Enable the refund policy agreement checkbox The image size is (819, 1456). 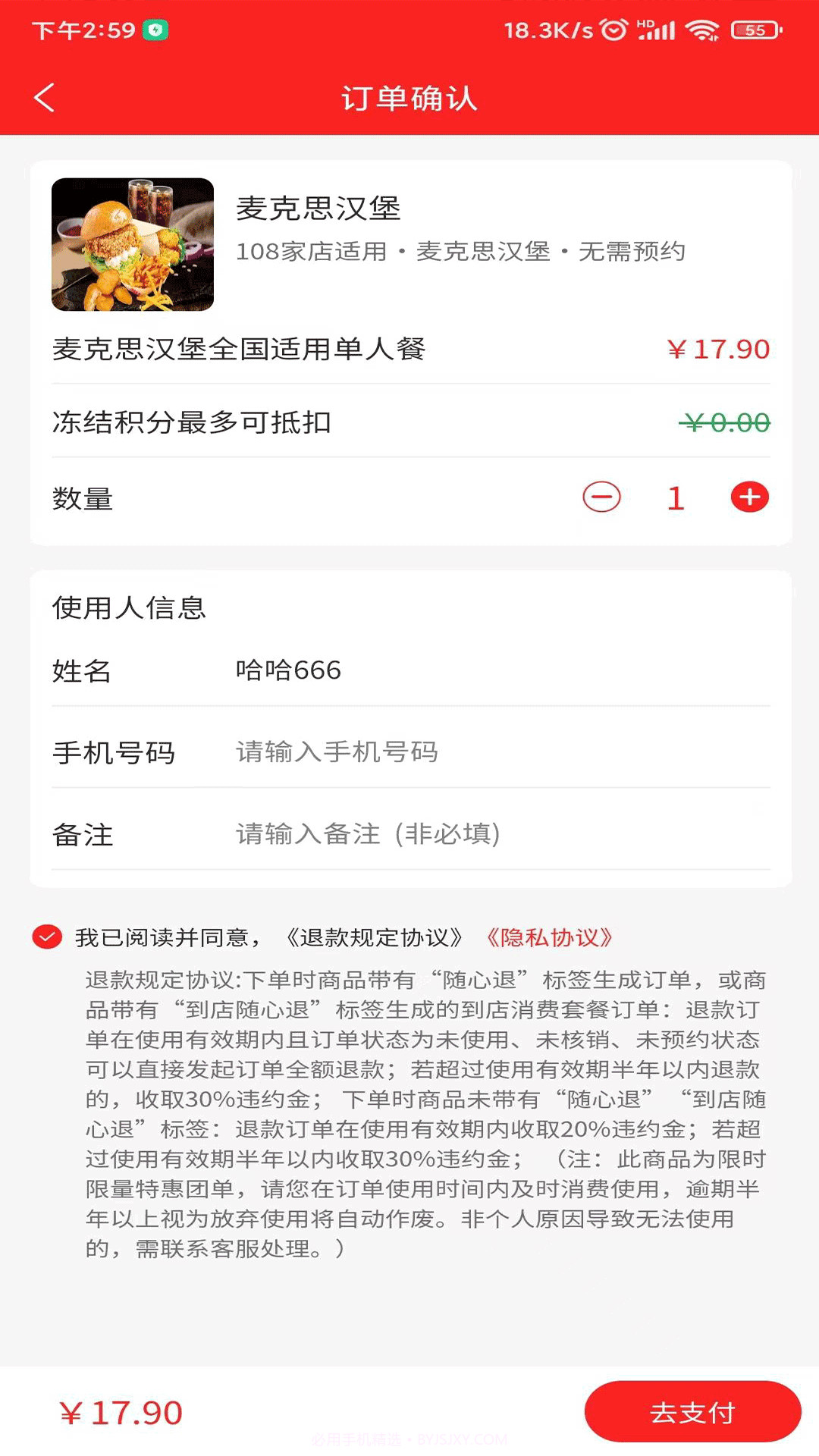(49, 938)
